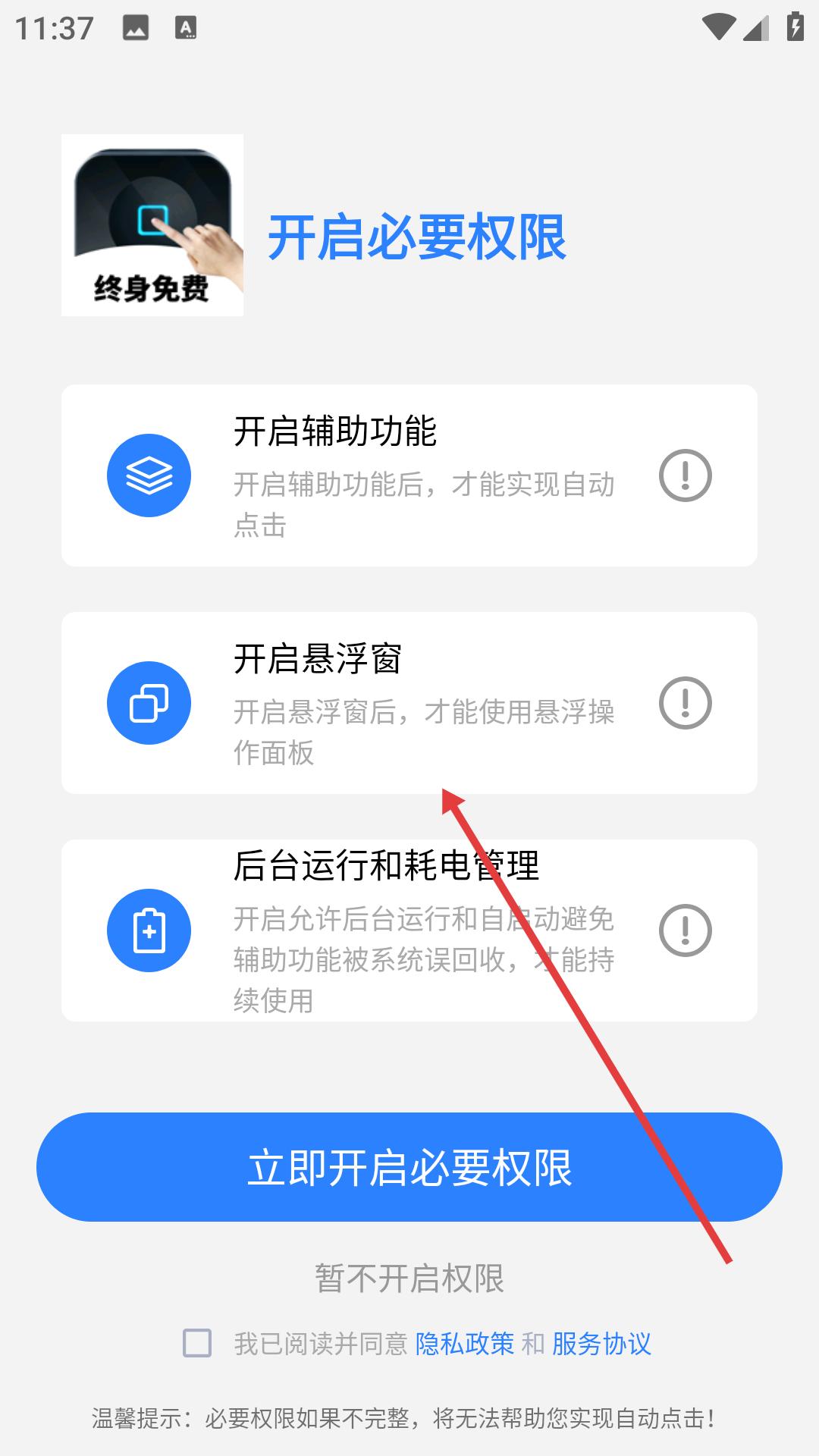The image size is (819, 1456).
Task: Open the 开启辅助功能 permission card
Action: click(409, 475)
